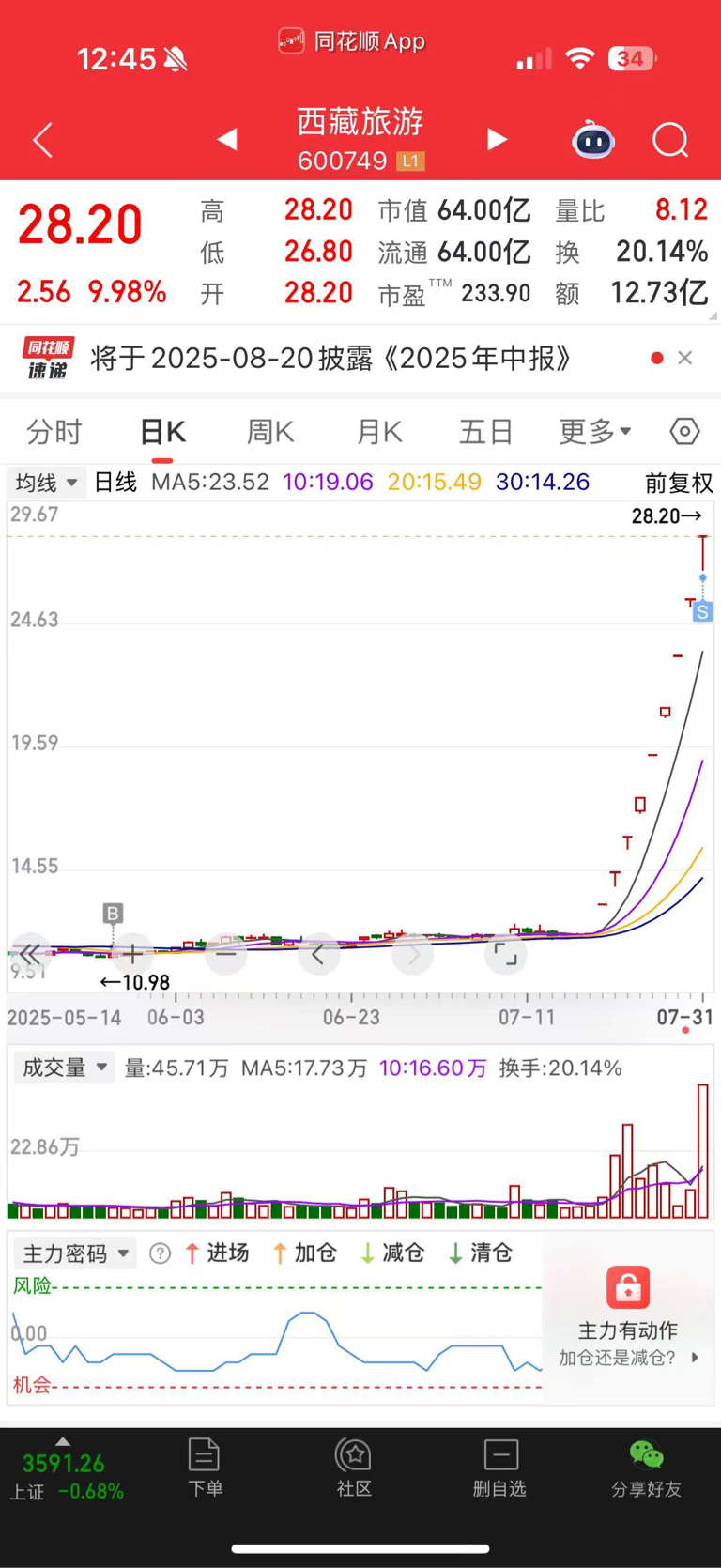Open the AI robot assistant
Image resolution: width=721 pixels, height=1568 pixels.
pos(593,141)
